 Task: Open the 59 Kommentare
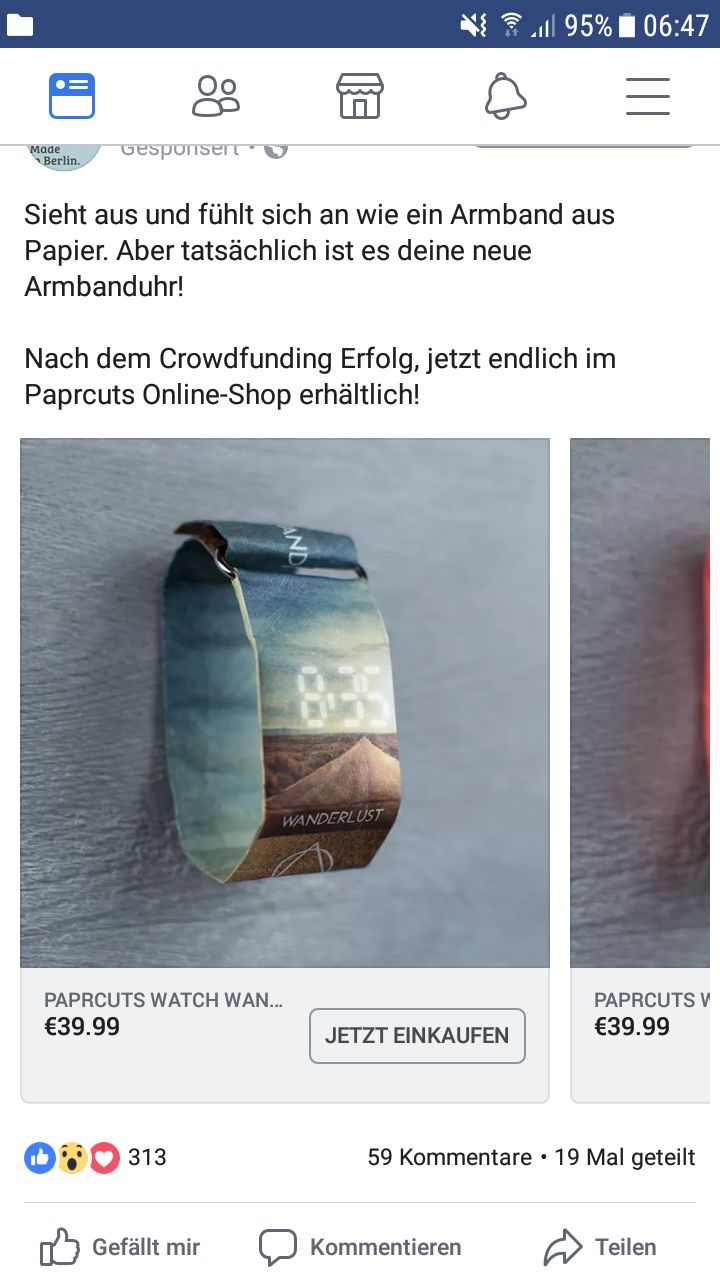click(x=450, y=1158)
